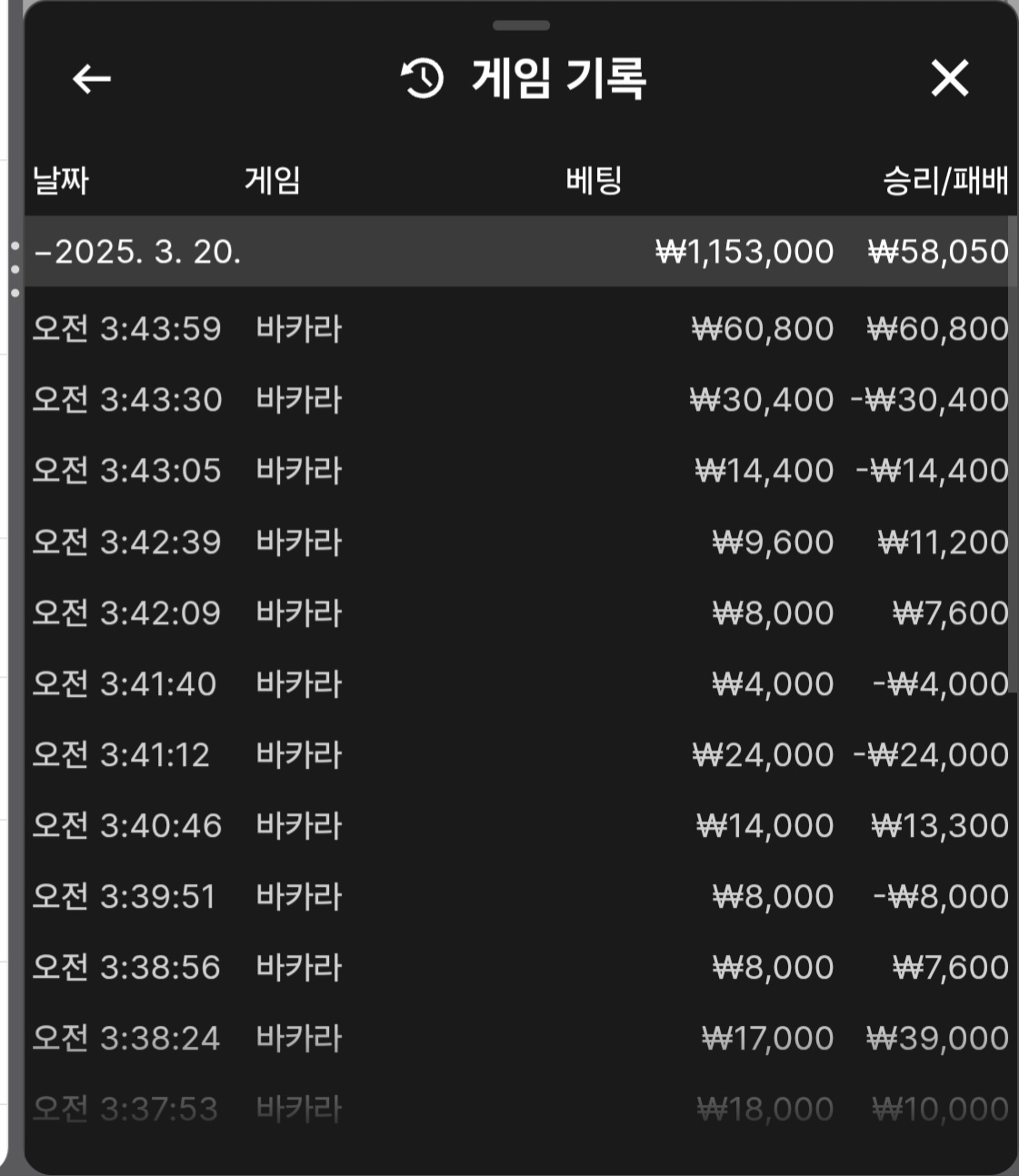The height and width of the screenshot is (1176, 1019).
Task: View details of the 오전 3:43:30 round
Action: pos(518,399)
